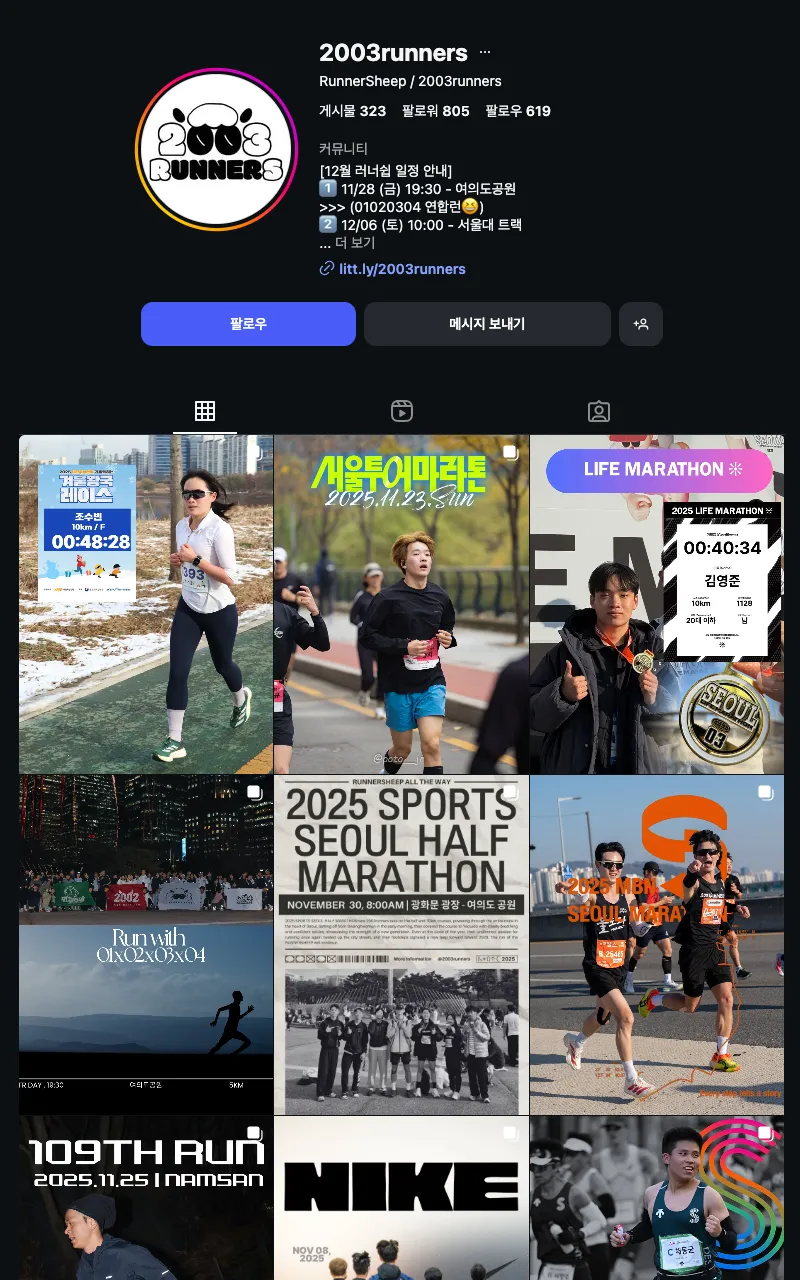Click carousel icon on LIFE MARATHON post
Viewport: 800px width, 1280px height.
[x=766, y=452]
